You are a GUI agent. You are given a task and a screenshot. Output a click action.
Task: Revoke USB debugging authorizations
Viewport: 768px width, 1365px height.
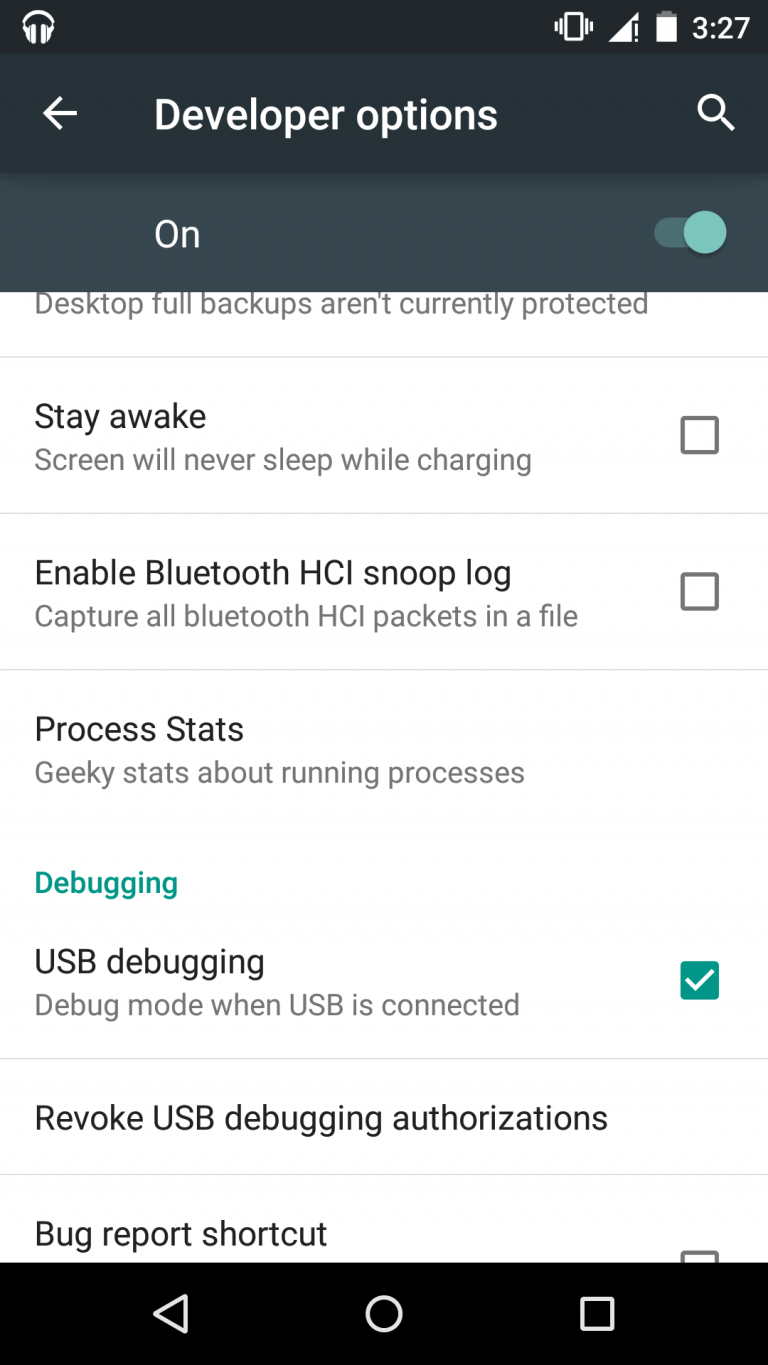pos(321,1117)
